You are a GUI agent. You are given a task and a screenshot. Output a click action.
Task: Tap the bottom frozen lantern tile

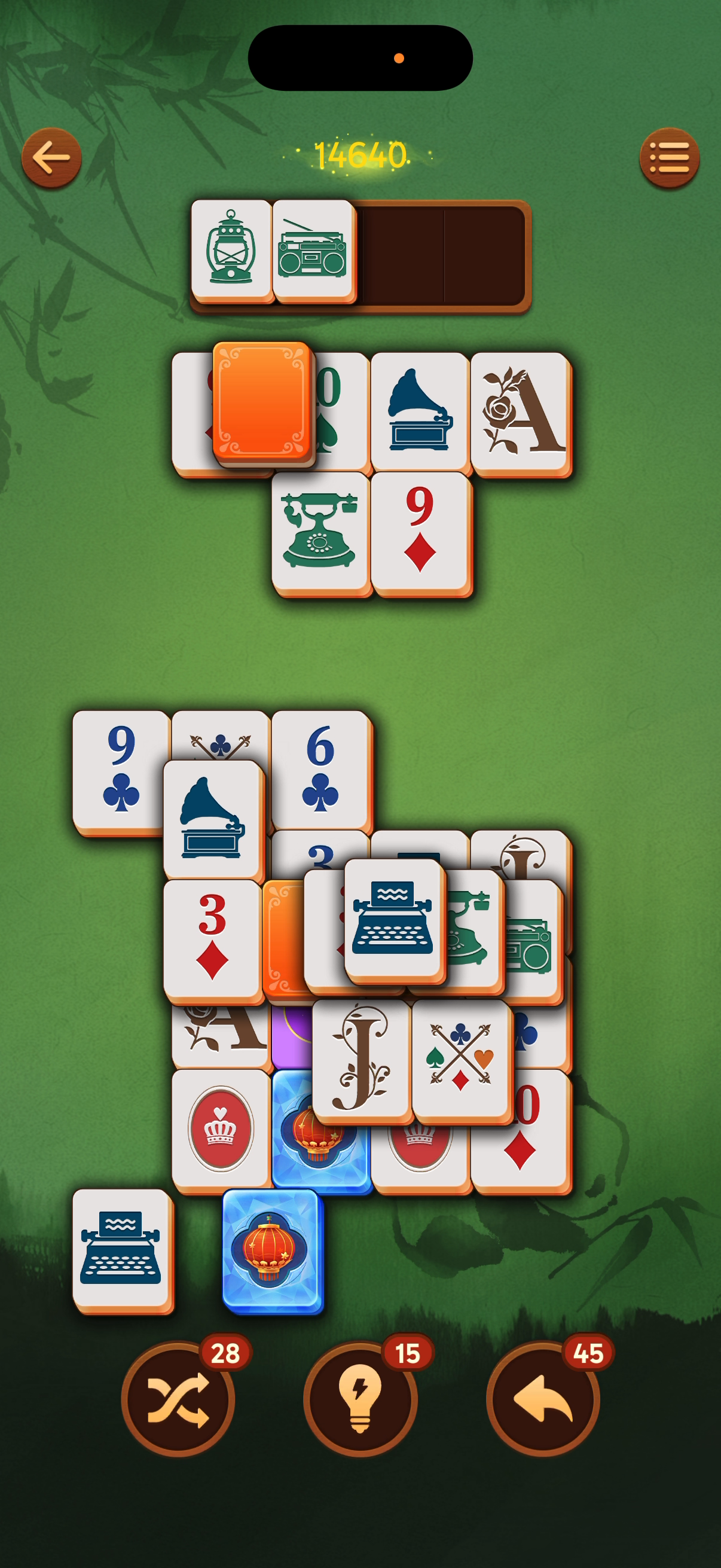271,1248
